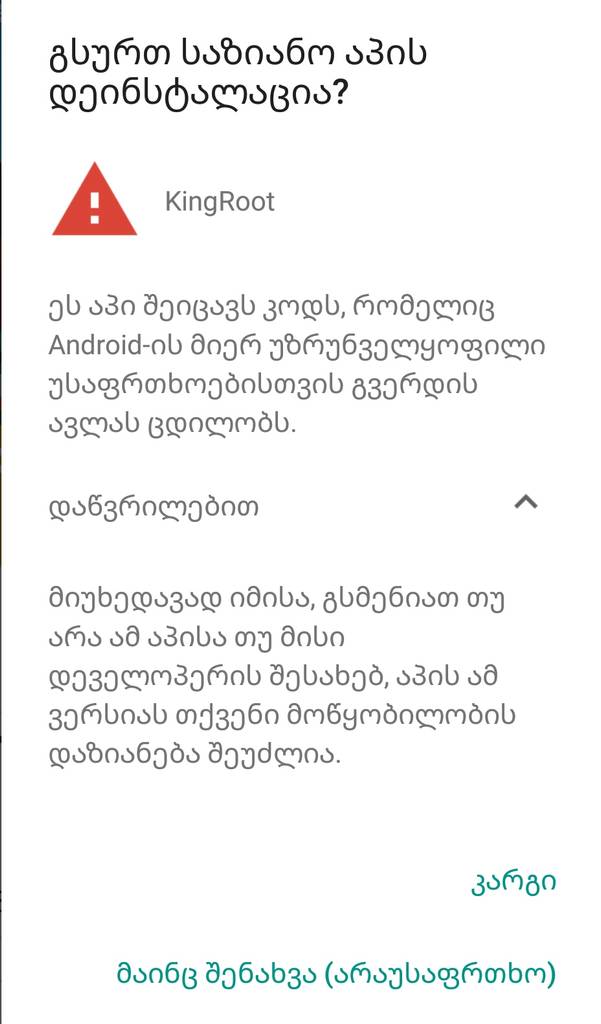The image size is (601, 1024).
Task: Collapse the დაწვრილებით details section
Action: coord(526,503)
